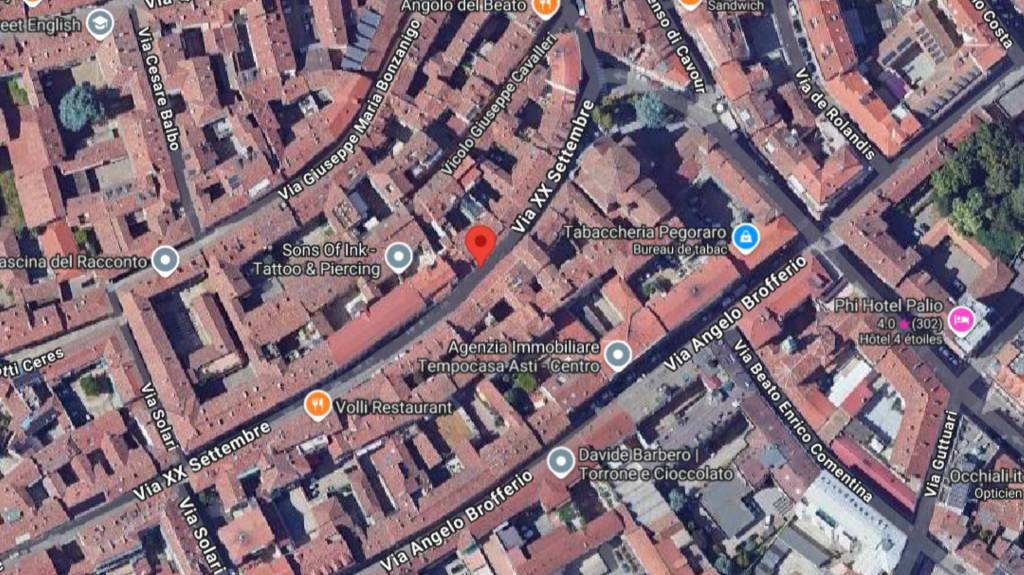Open Cascina del Racconto place marker
Screen dimensions: 1024x575
(x=165, y=262)
